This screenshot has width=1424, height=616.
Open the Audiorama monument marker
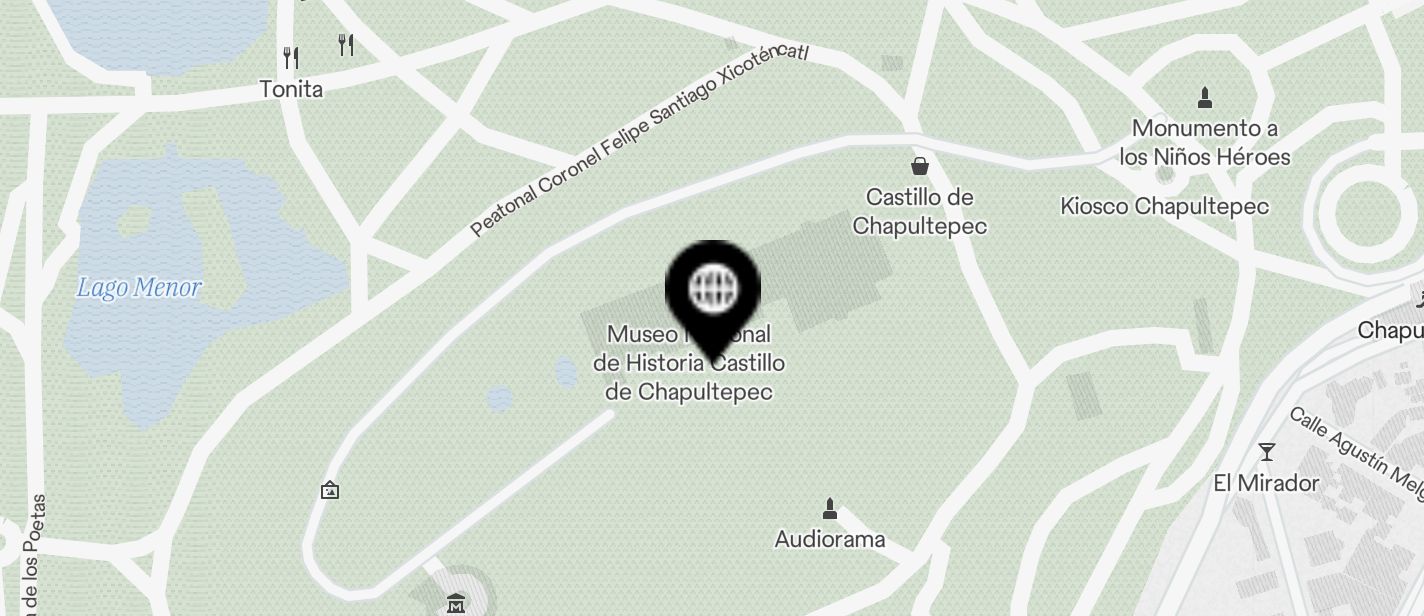tap(829, 509)
